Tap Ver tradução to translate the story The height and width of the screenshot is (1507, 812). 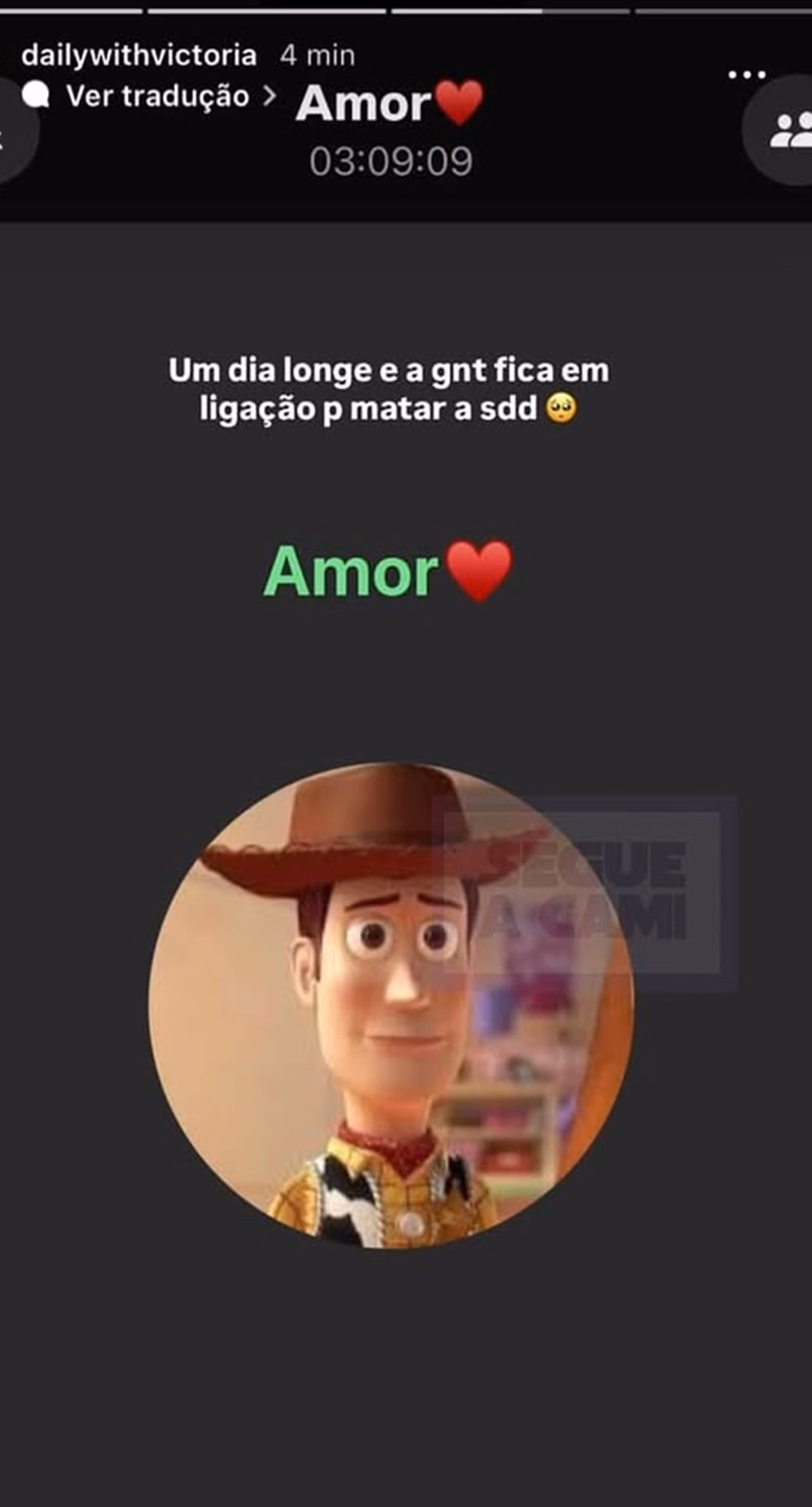coord(157,96)
